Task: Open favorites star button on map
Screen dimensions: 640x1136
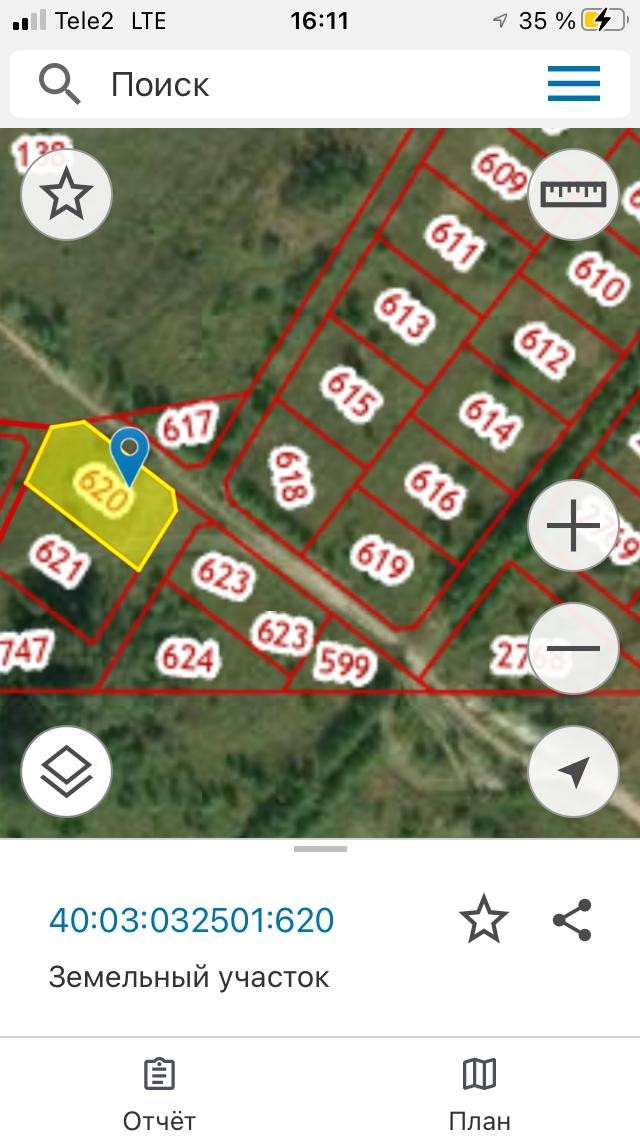Action: 66,194
